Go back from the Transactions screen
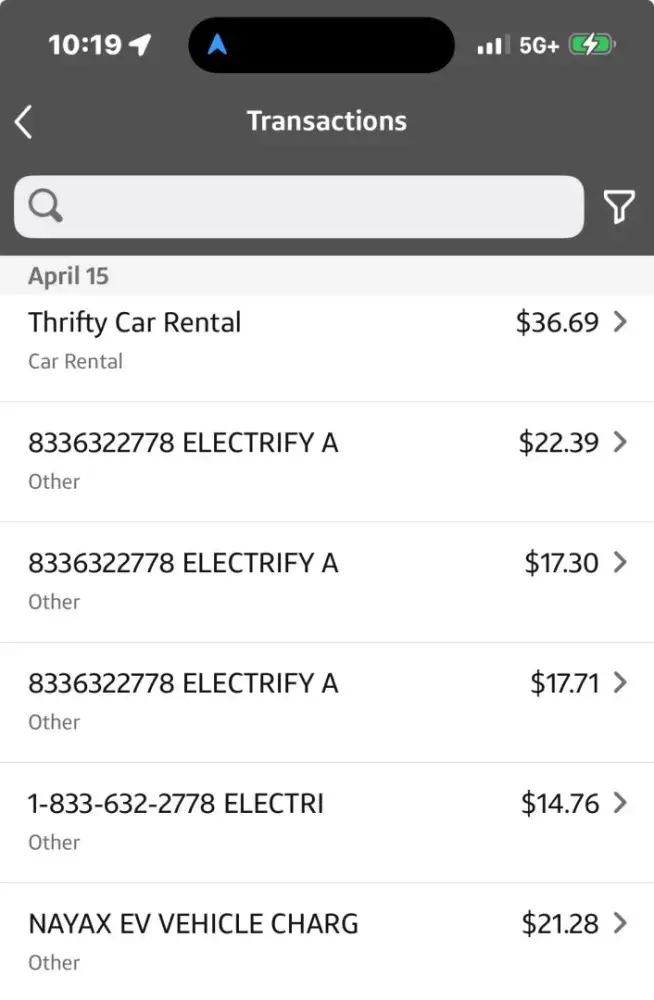 click(x=24, y=122)
